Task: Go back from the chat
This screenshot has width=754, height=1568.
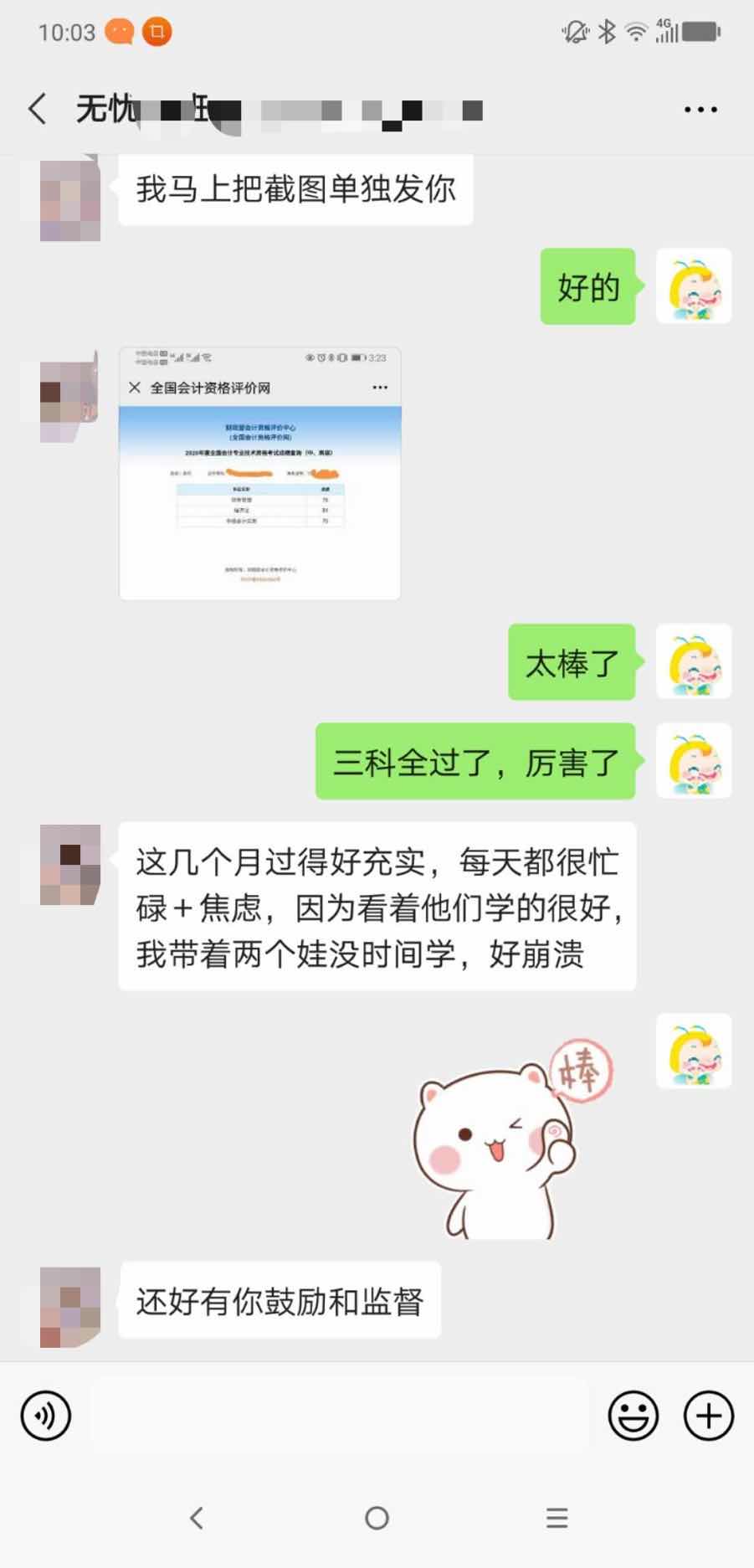Action: [x=38, y=109]
